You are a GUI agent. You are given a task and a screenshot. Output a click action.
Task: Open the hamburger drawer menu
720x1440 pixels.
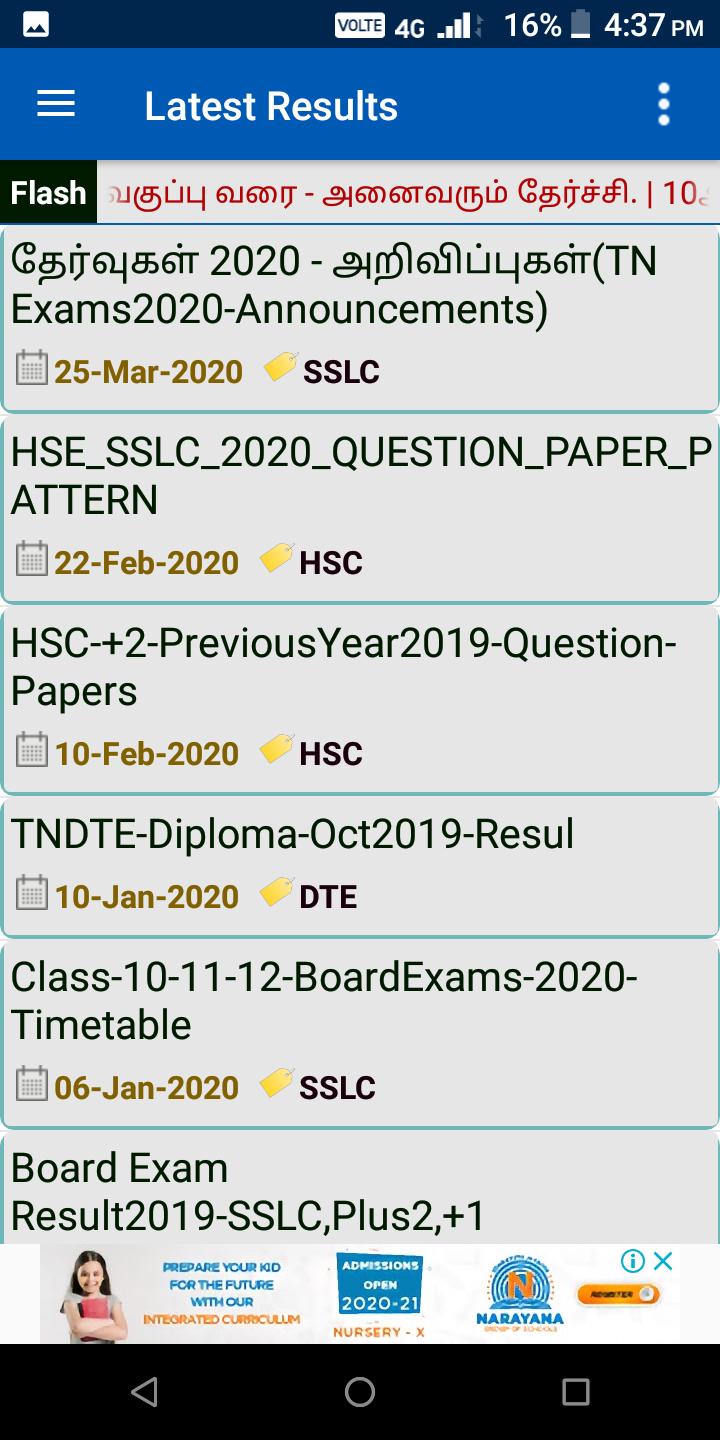coord(56,105)
